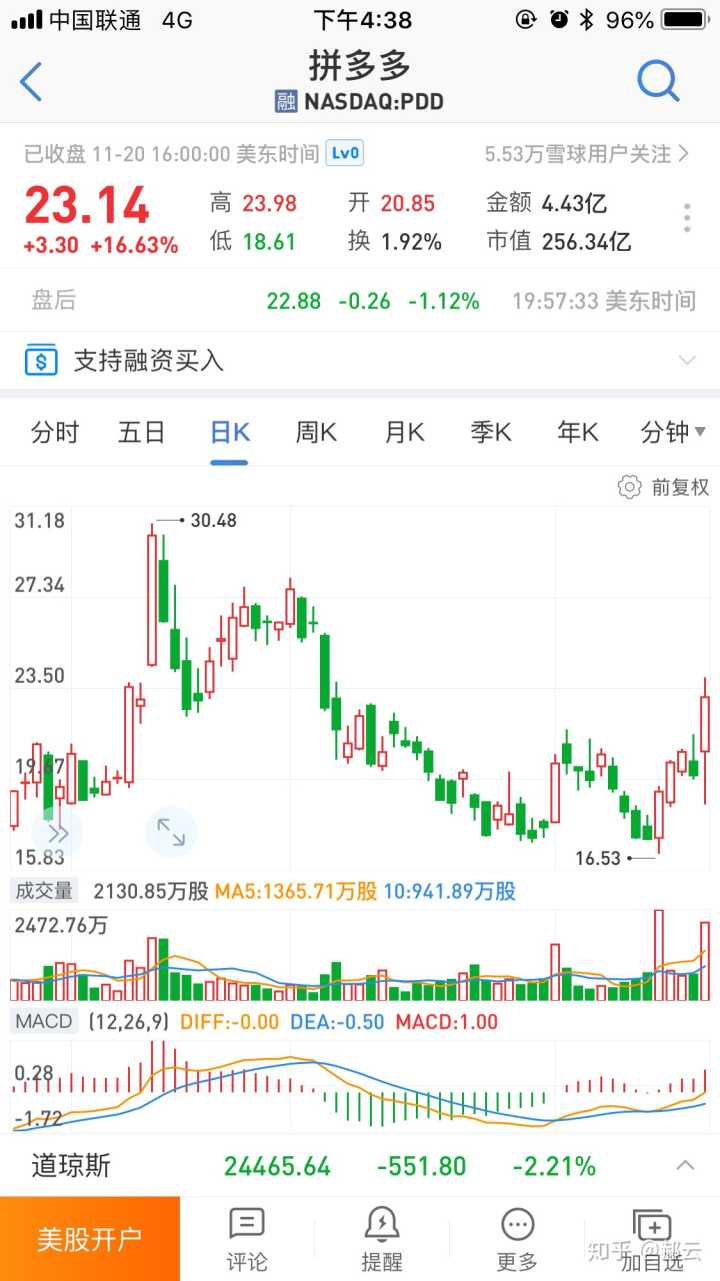
Task: Switch to the 五日 chart tab
Action: click(x=141, y=432)
